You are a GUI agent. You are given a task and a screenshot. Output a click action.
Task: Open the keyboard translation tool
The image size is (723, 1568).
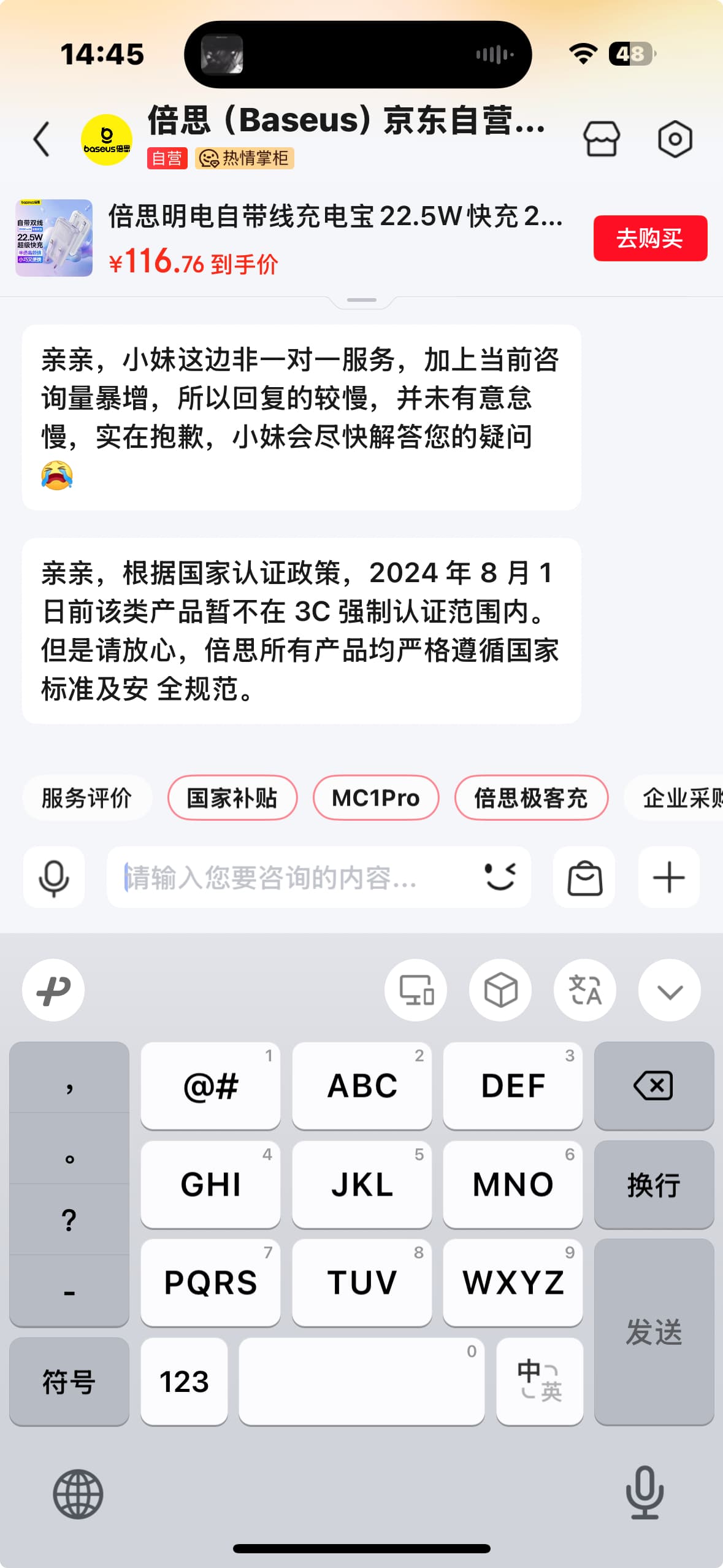(x=585, y=990)
